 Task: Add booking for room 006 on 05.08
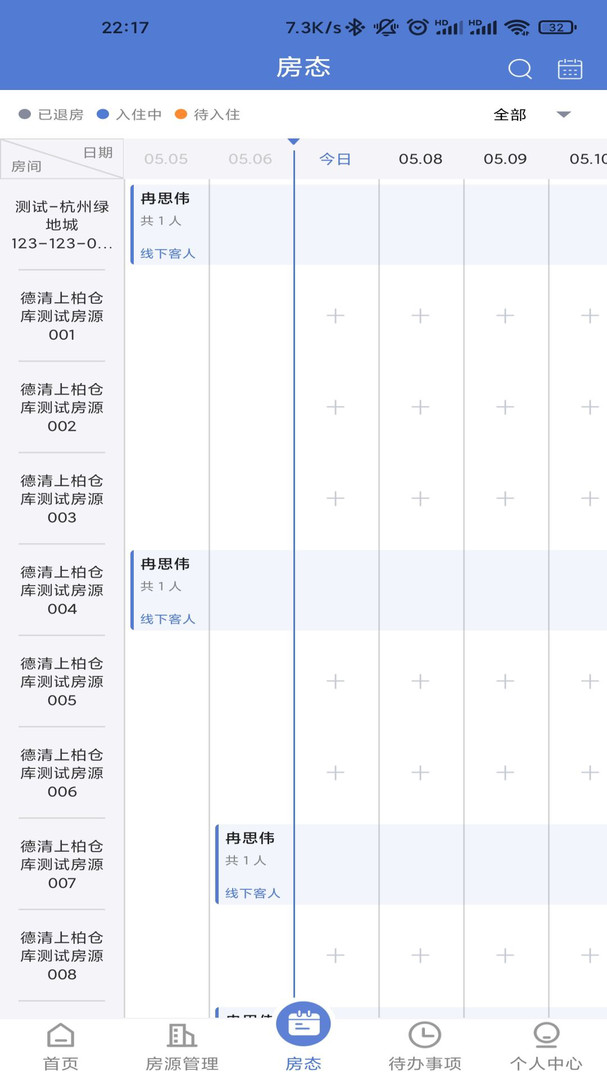[x=420, y=772]
